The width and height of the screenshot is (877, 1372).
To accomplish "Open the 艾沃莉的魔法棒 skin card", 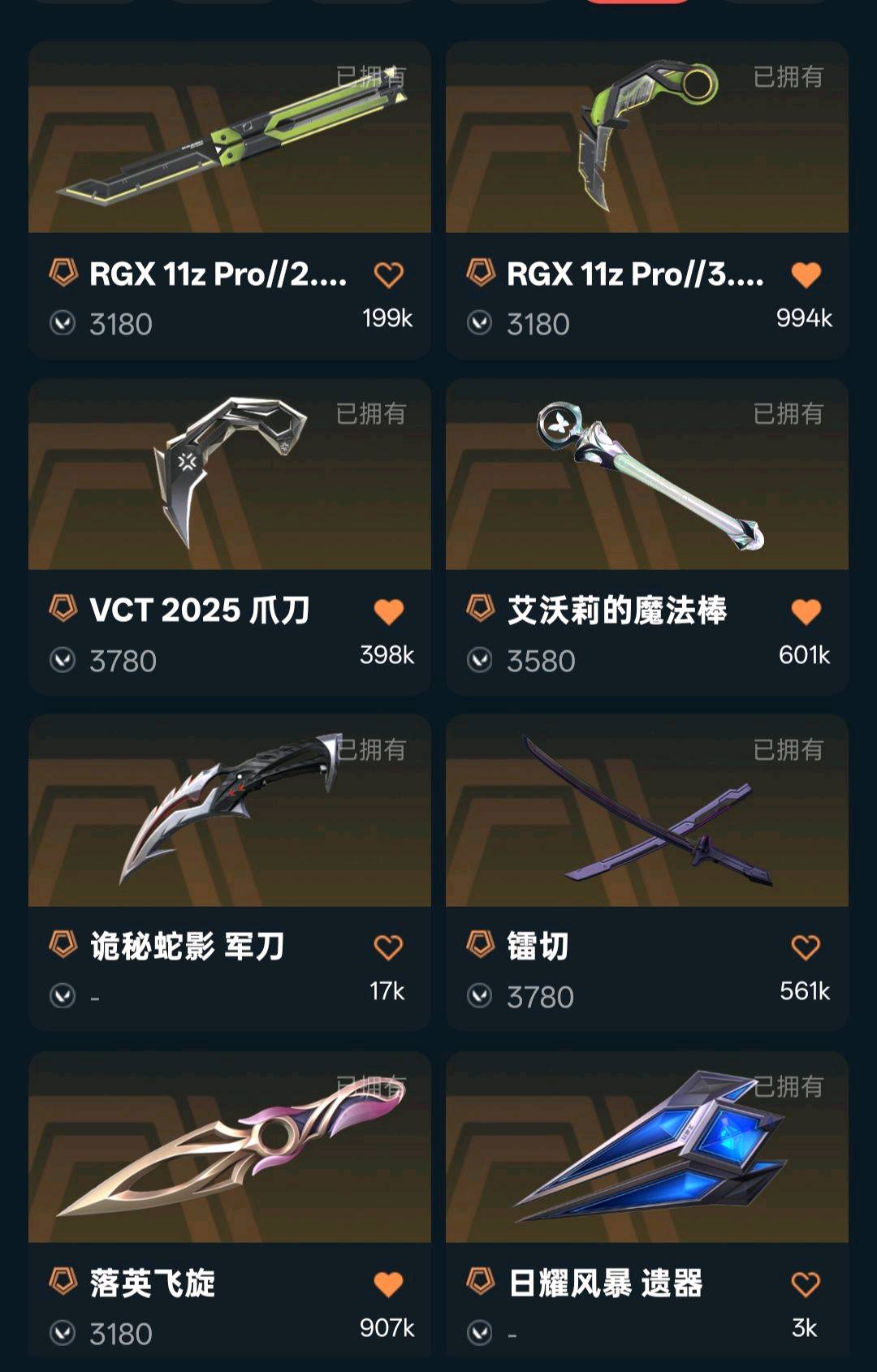I will (x=646, y=475).
